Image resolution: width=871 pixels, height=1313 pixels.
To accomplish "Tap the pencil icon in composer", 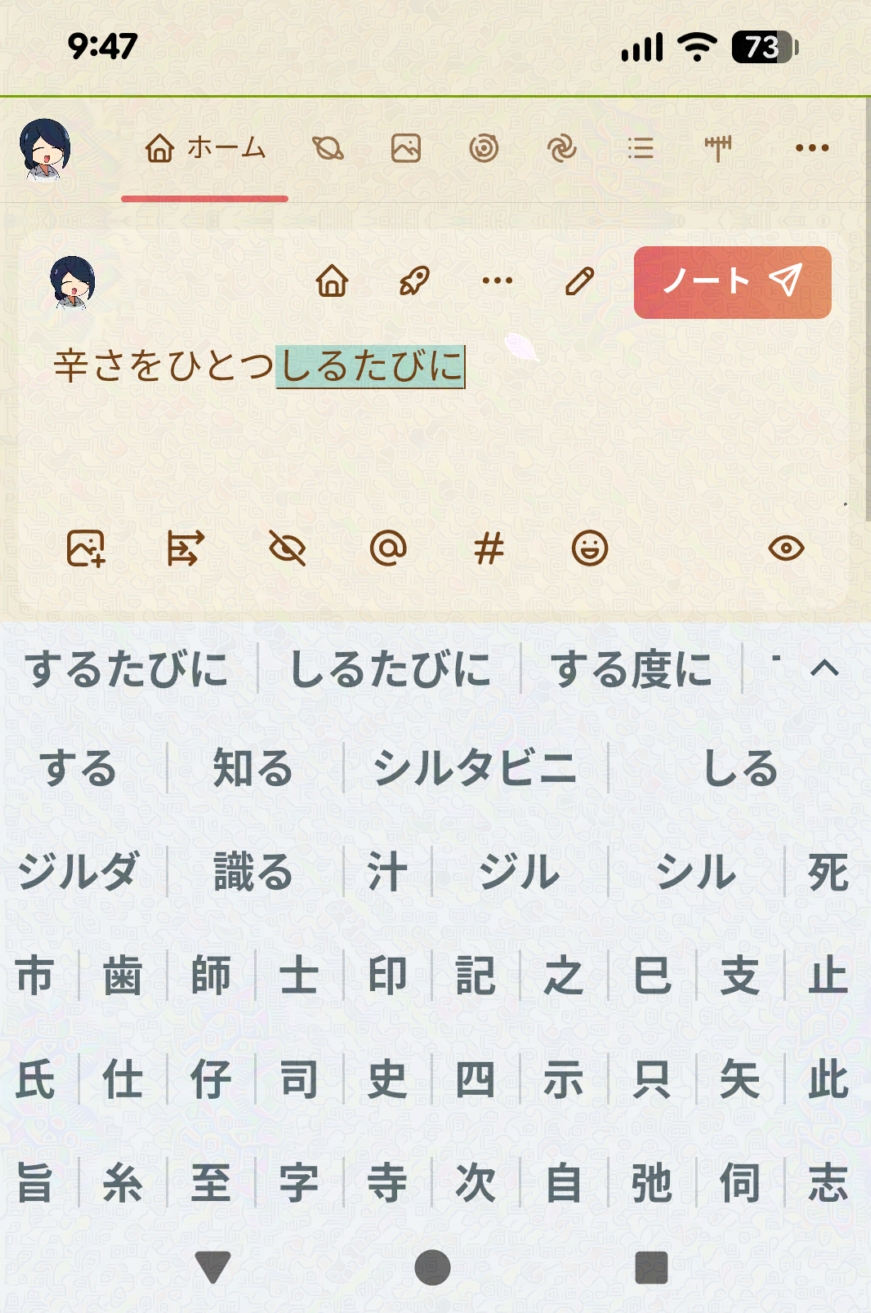I will (580, 282).
